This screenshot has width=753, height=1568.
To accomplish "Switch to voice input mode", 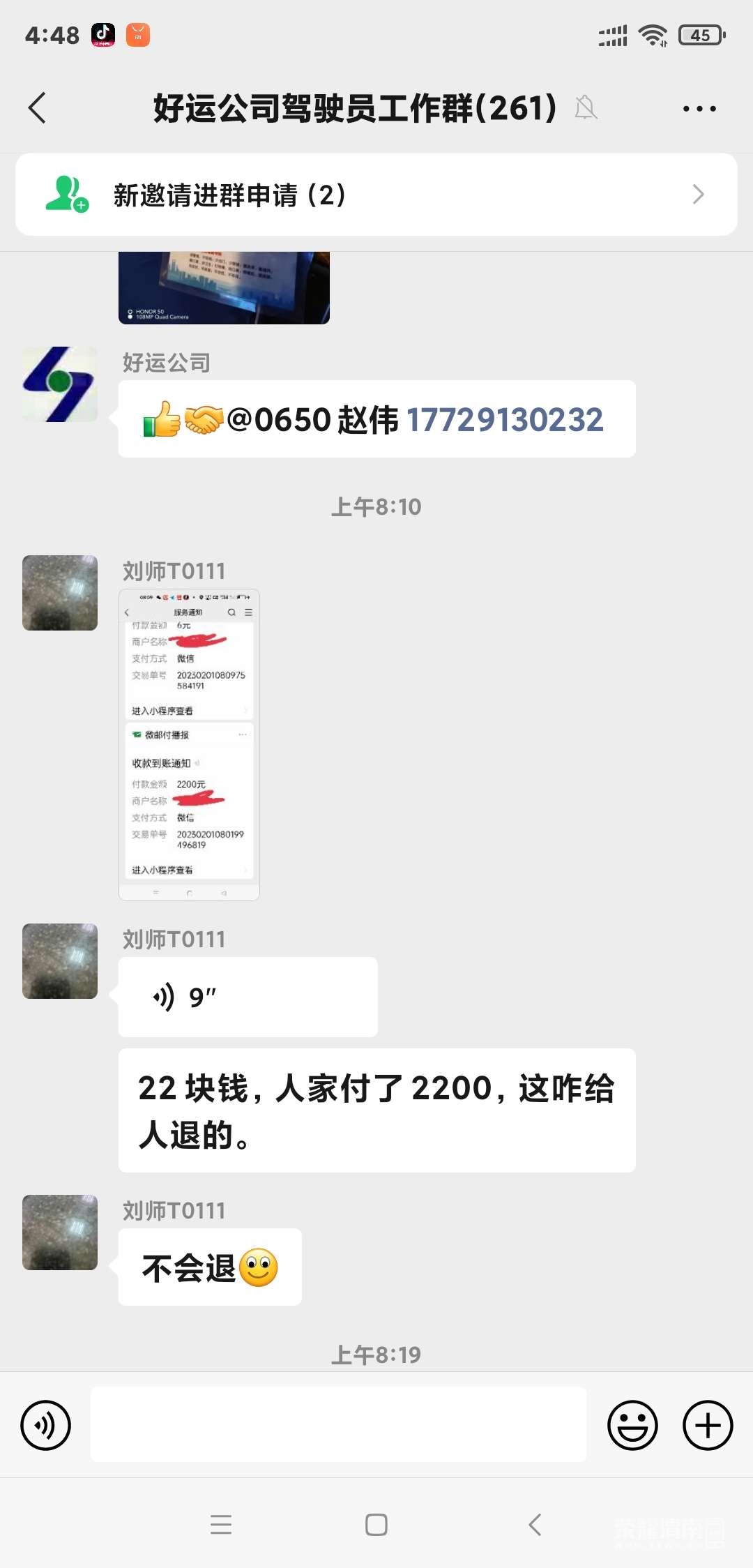I will pyautogui.click(x=46, y=1425).
